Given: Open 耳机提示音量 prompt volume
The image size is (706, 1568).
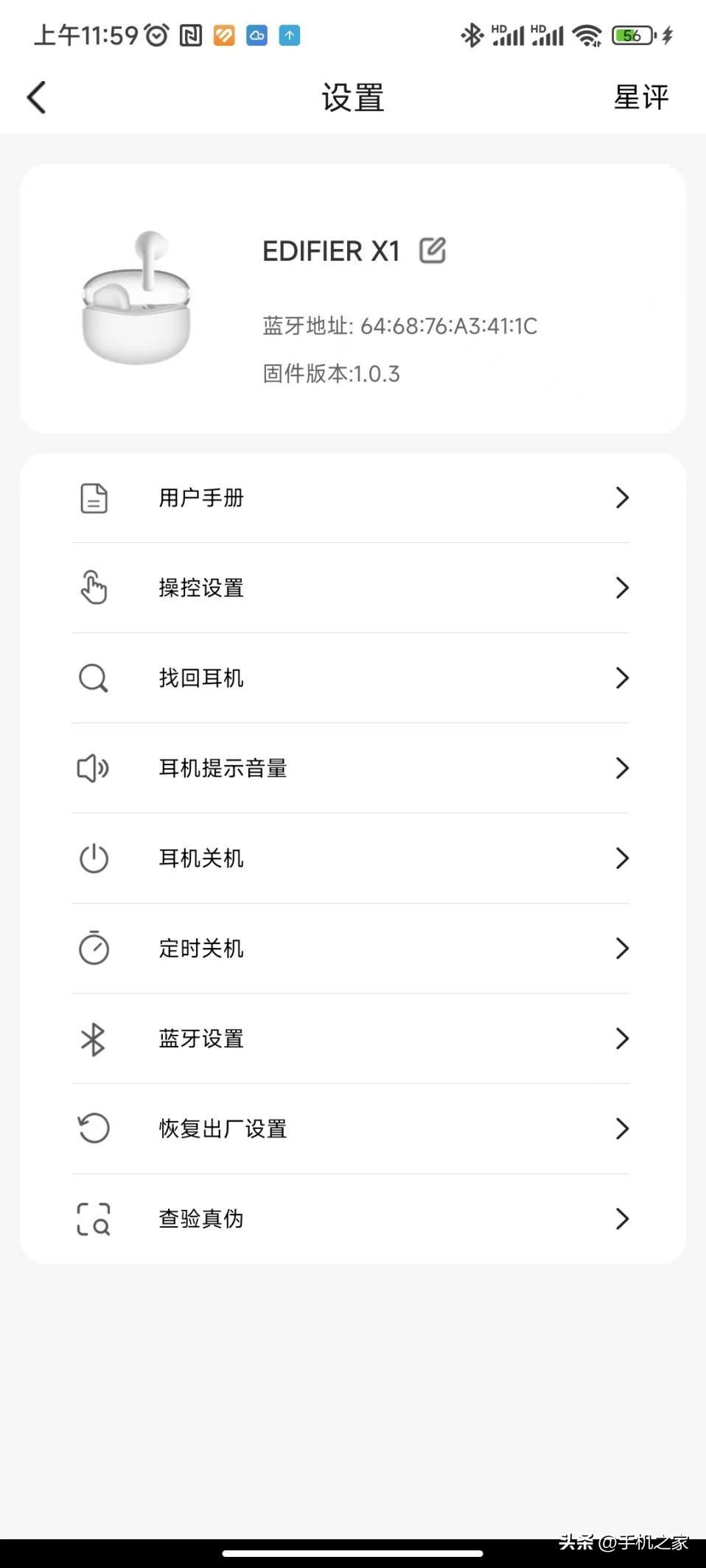Looking at the screenshot, I should [x=353, y=768].
